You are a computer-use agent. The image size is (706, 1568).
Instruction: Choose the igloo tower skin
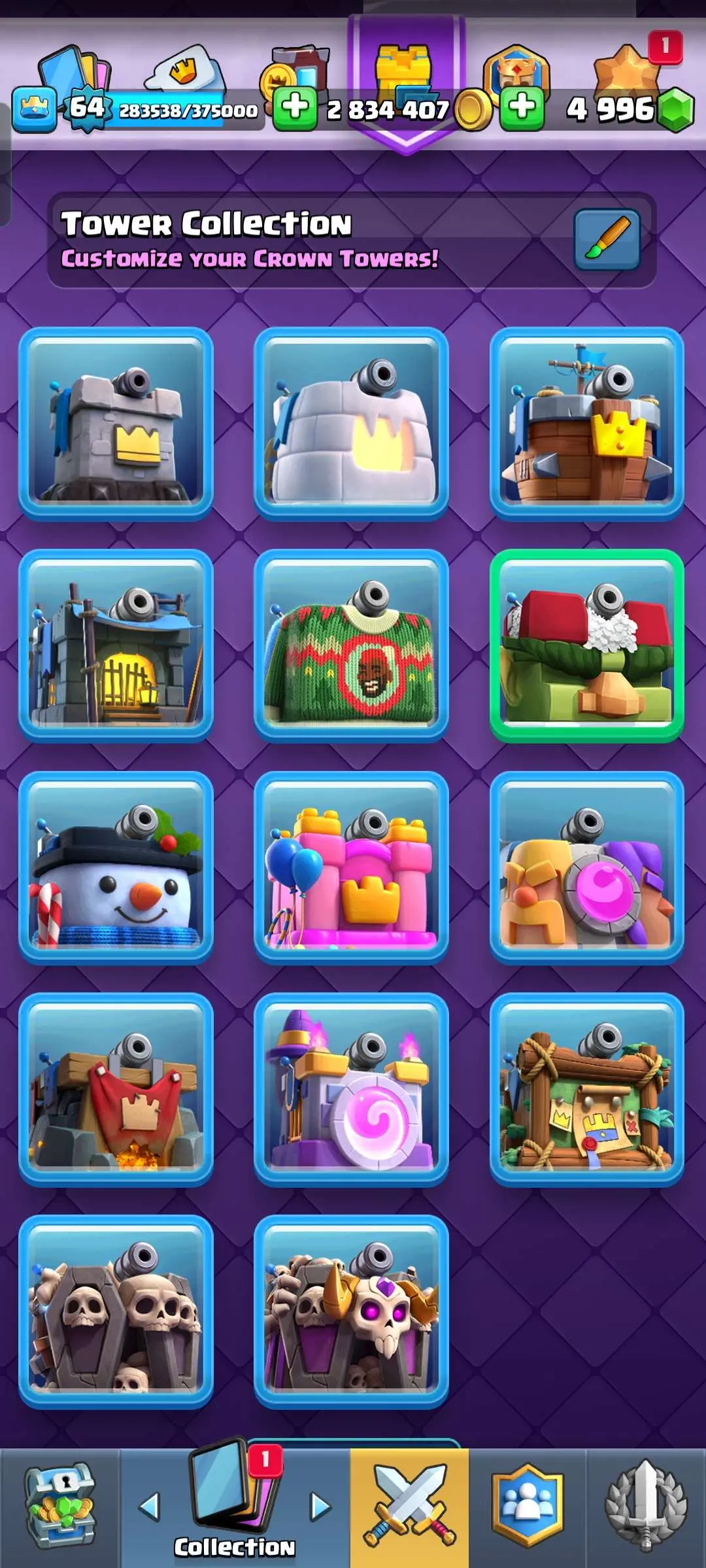click(x=351, y=423)
